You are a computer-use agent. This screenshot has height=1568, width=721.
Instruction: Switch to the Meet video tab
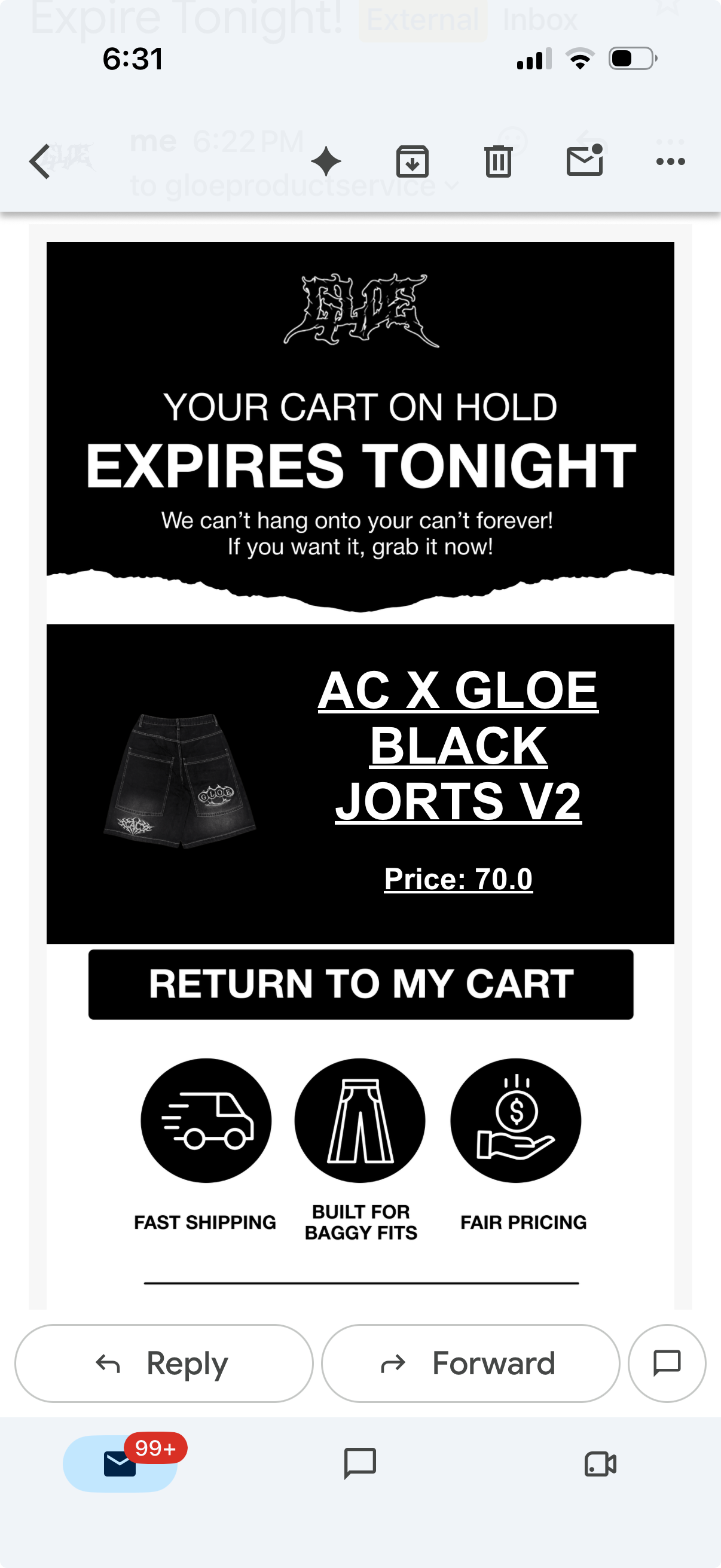coord(600,1463)
